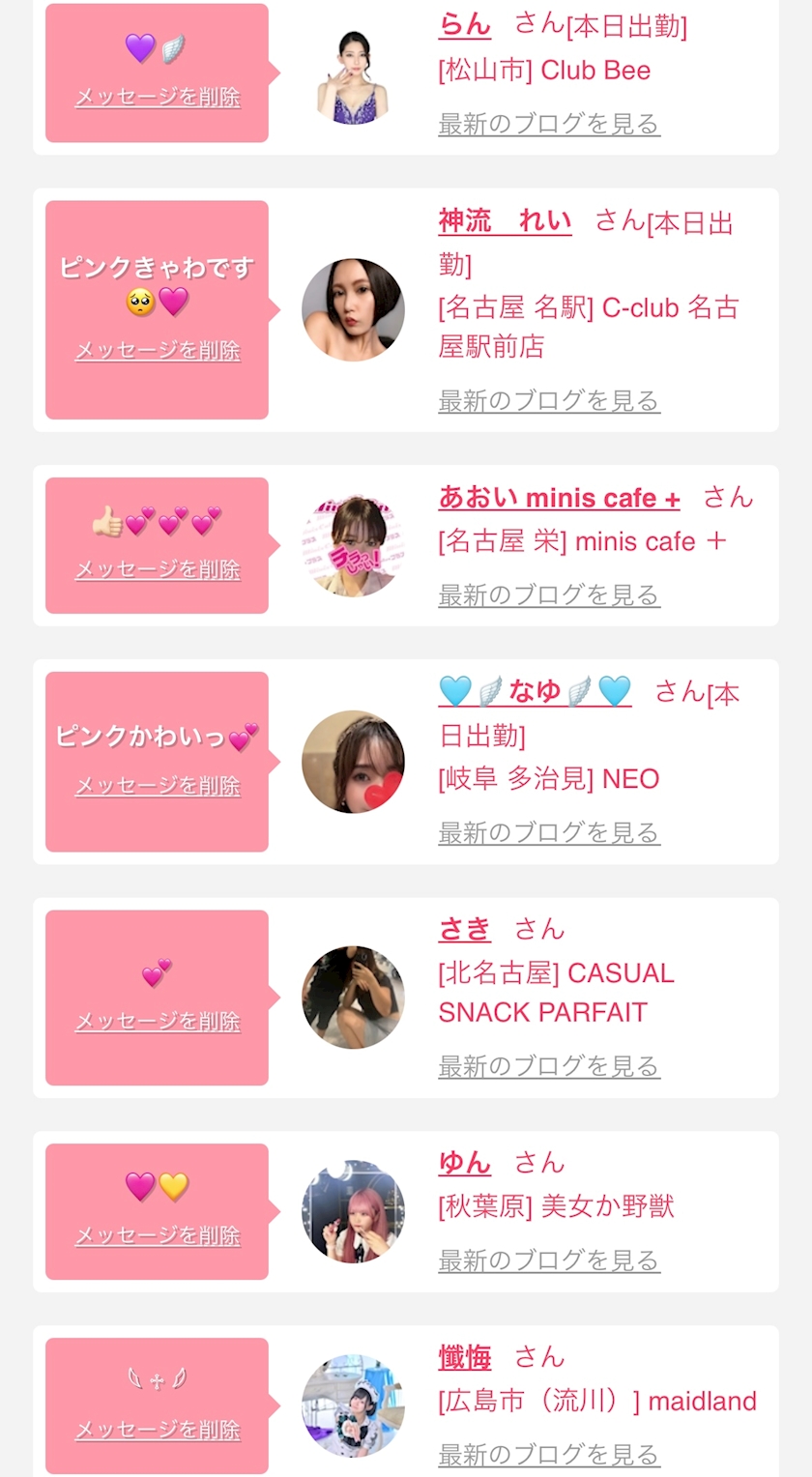Screen dimensions: 812x1477
Task: Delete the ピンクきゃわです message
Action: (158, 351)
